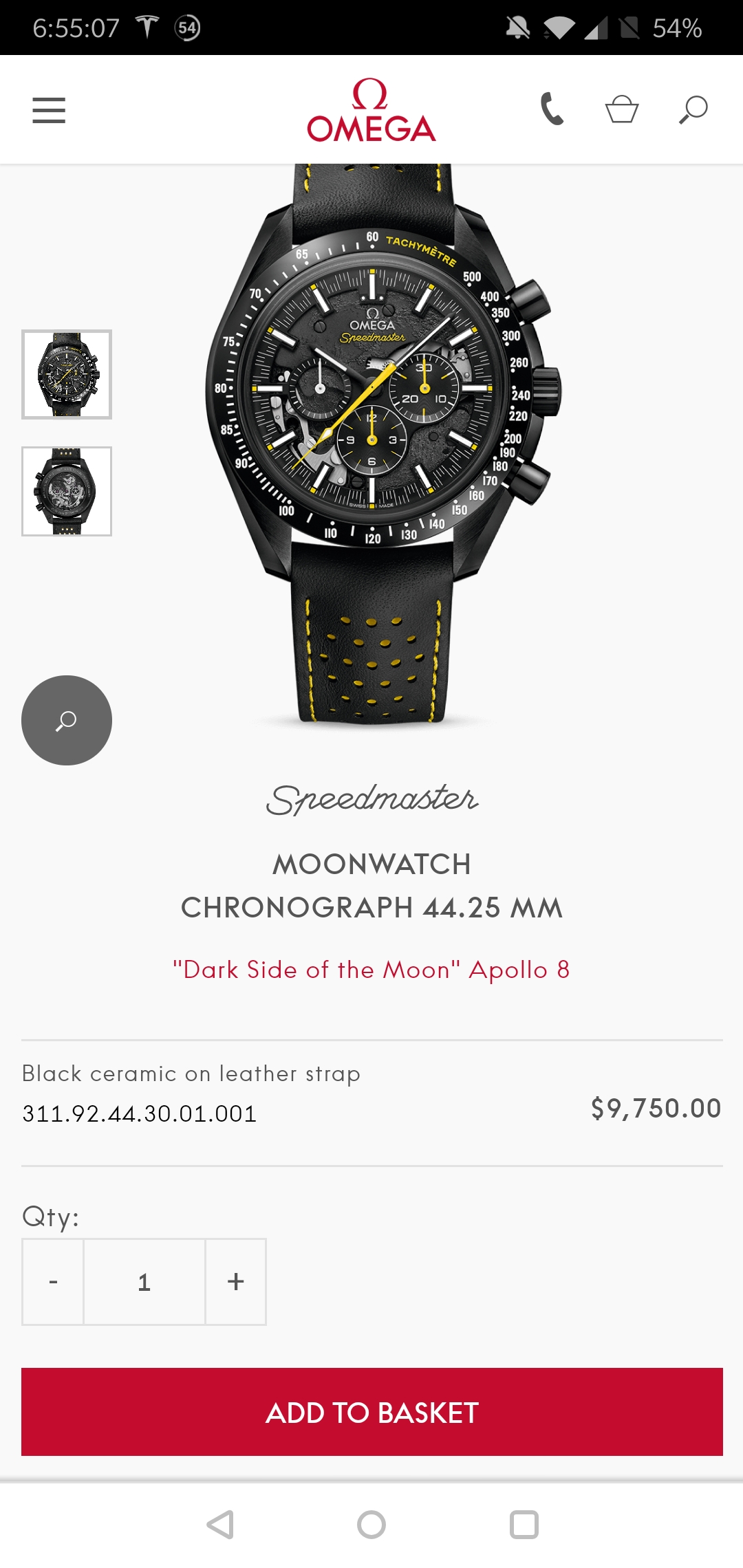Tap the phone contact icon
The height and width of the screenshot is (1568, 743).
552,109
